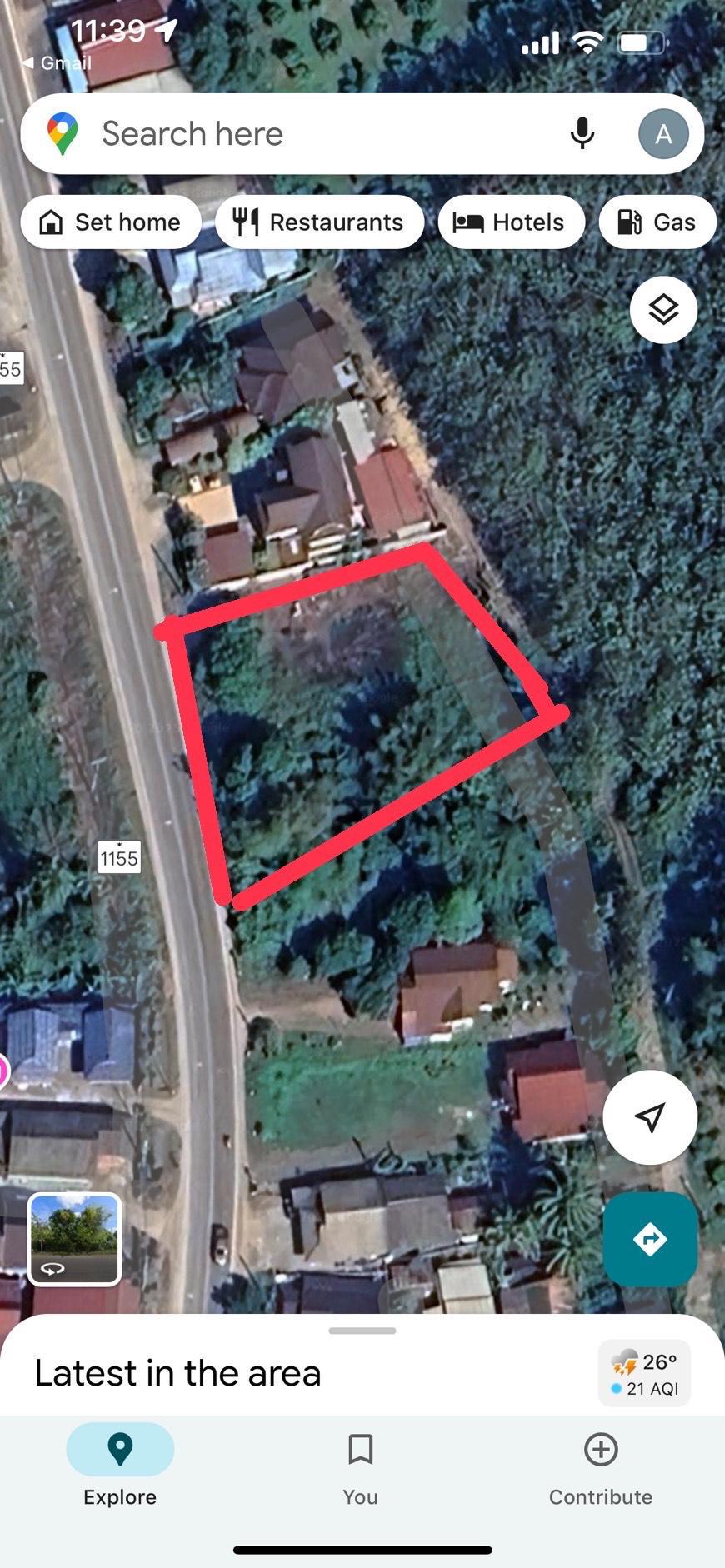Show nearby Hotels
Image resolution: width=725 pixels, height=1568 pixels.
coord(511,222)
